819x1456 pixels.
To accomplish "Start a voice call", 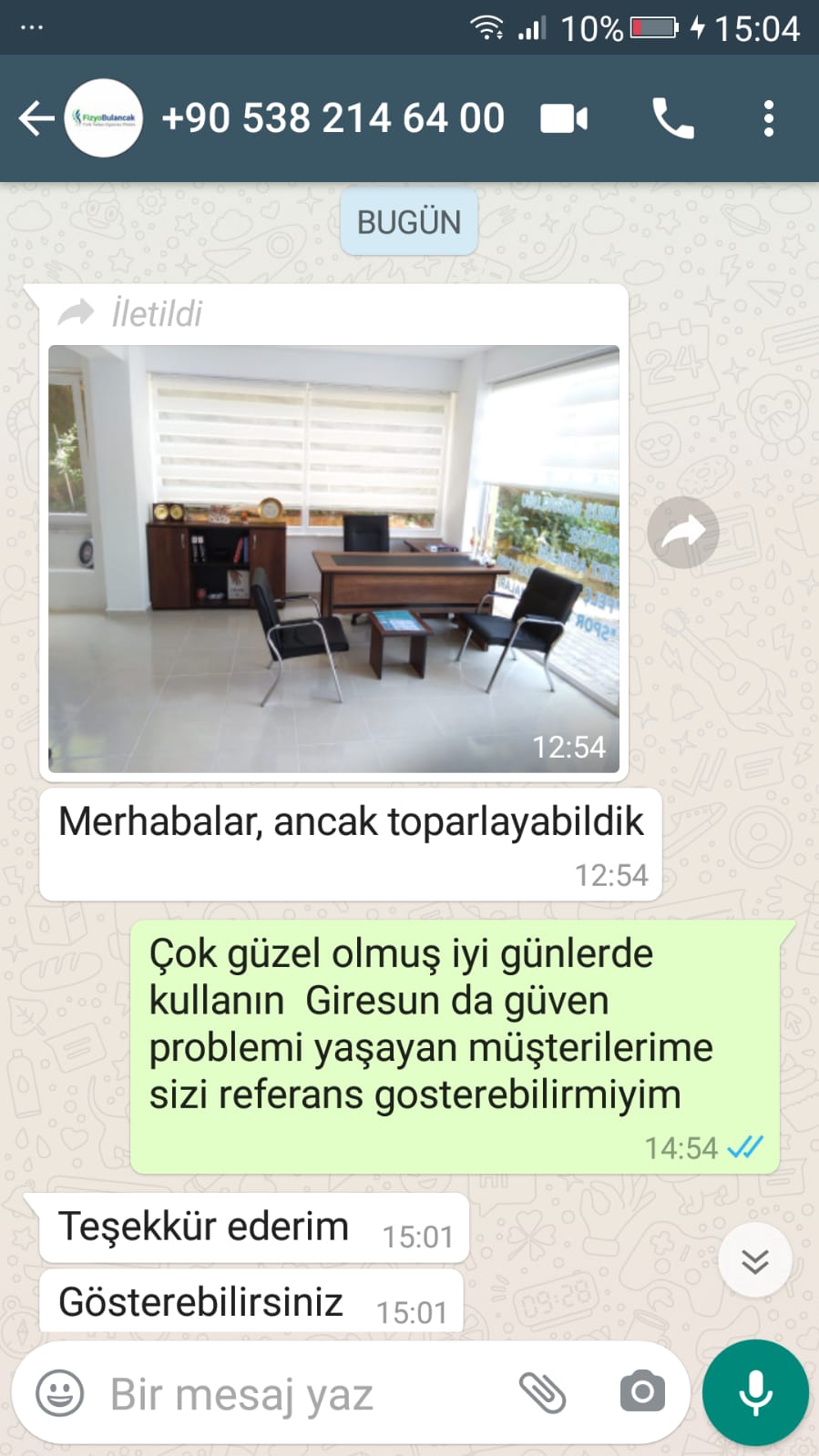I will (672, 118).
